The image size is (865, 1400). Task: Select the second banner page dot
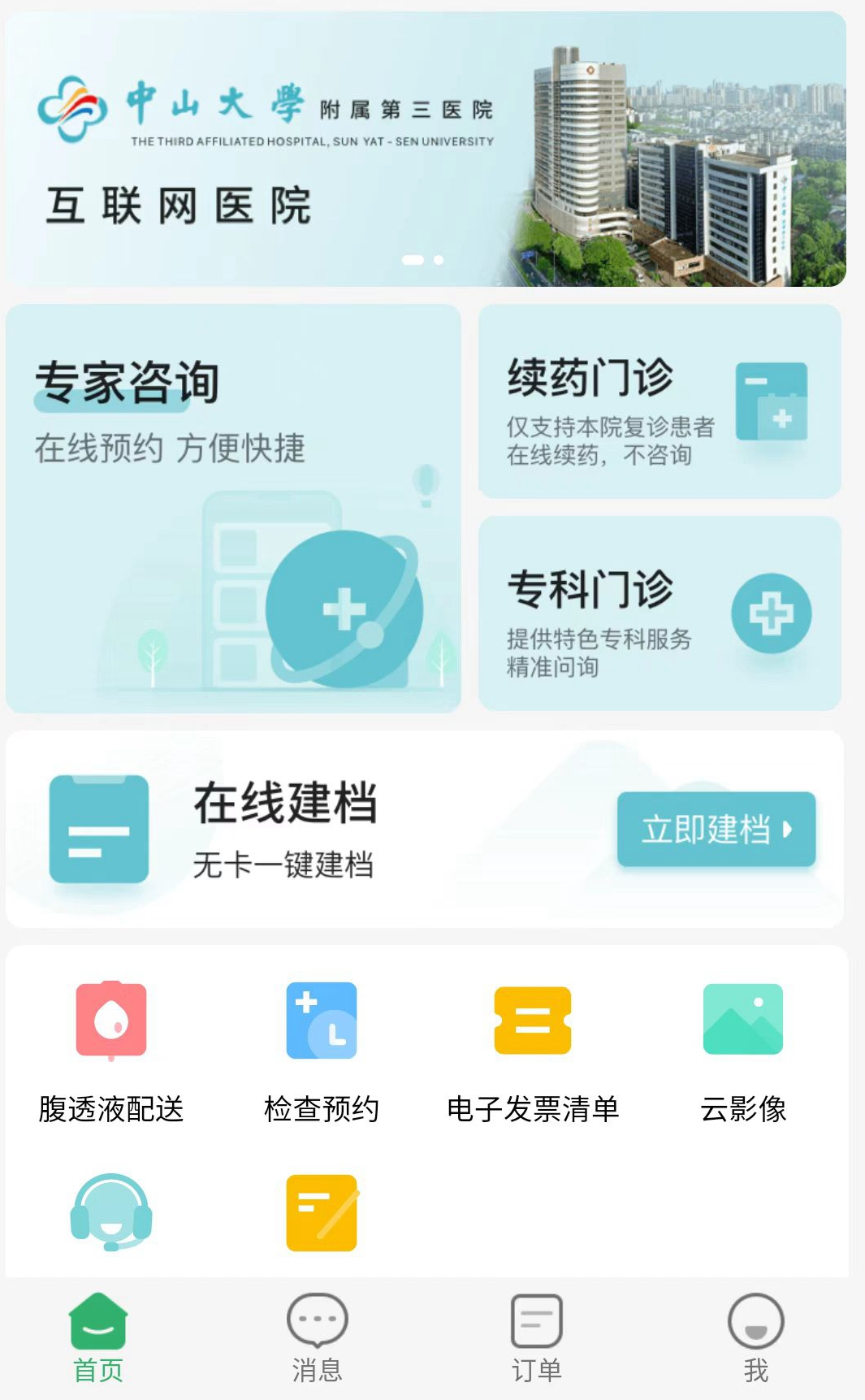(x=439, y=260)
